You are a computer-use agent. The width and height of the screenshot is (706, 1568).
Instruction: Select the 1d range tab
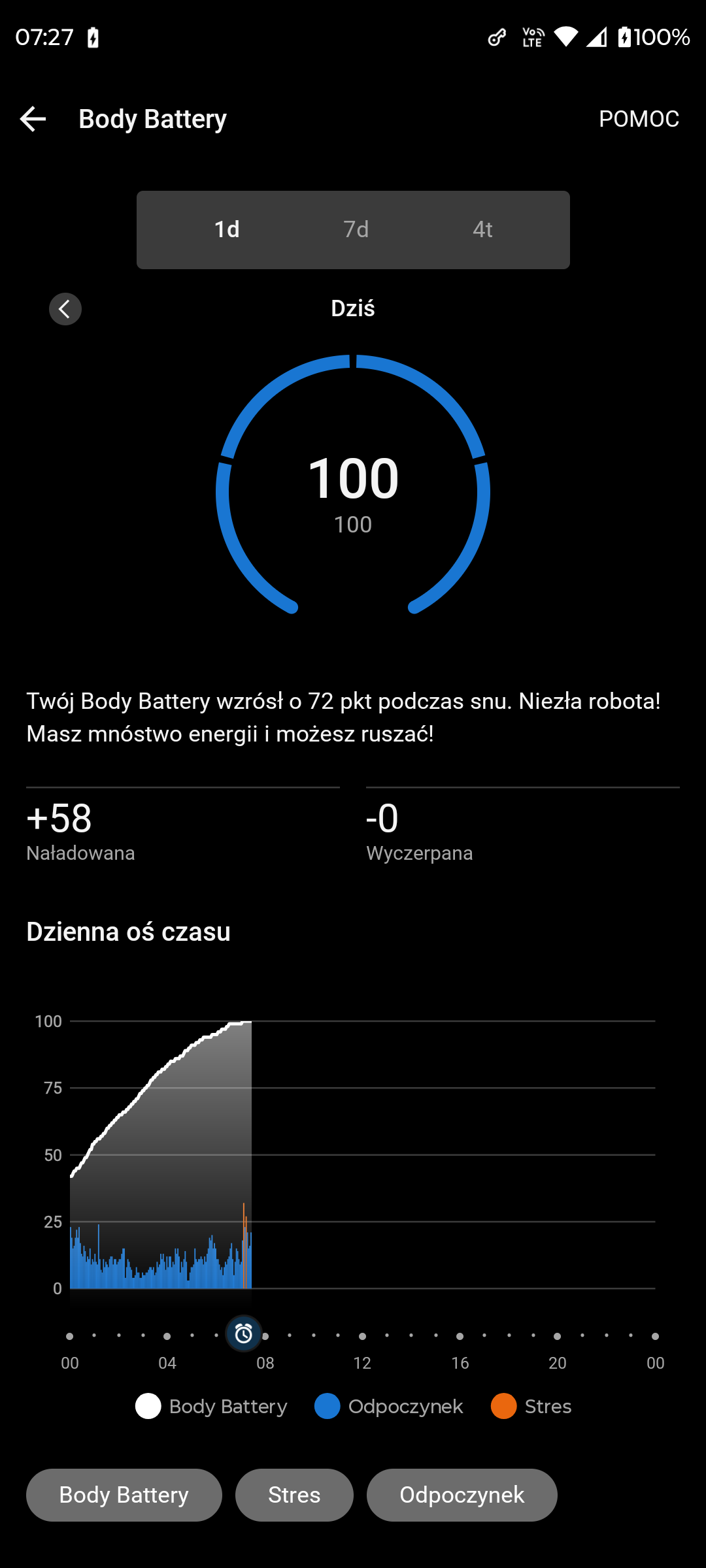tap(227, 230)
